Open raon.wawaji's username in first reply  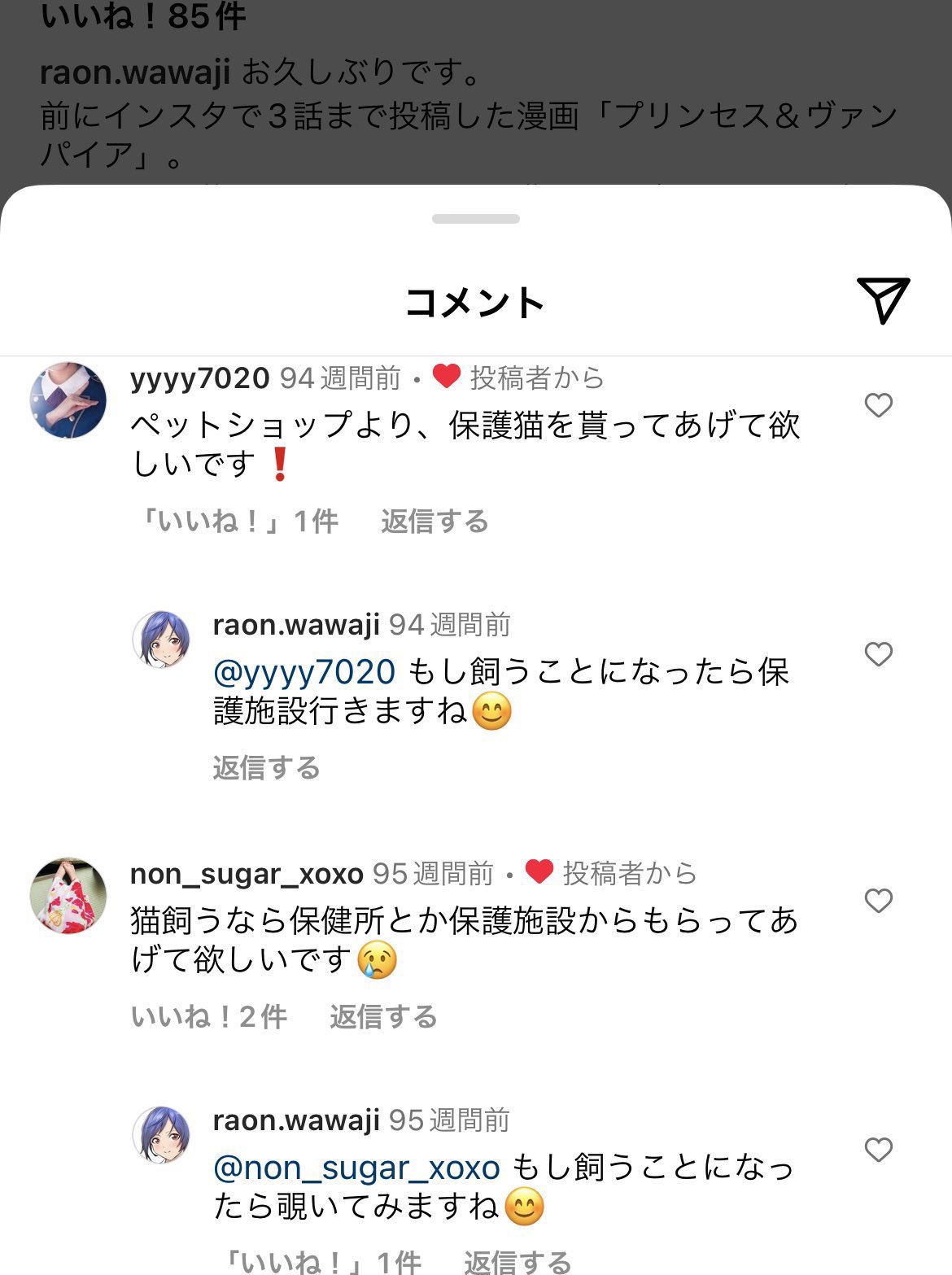pyautogui.click(x=296, y=625)
